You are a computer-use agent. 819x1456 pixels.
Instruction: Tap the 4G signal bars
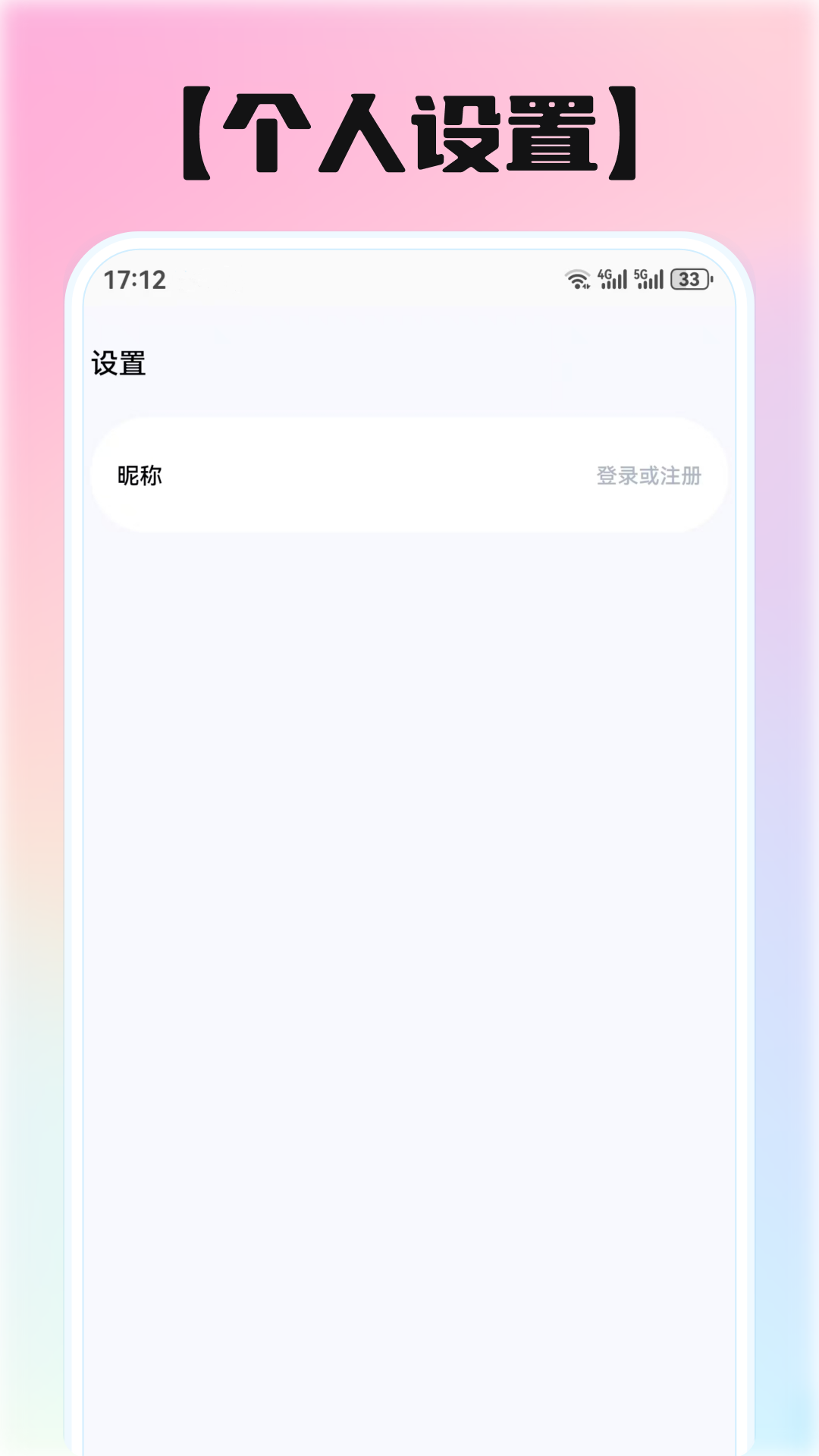[616, 282]
